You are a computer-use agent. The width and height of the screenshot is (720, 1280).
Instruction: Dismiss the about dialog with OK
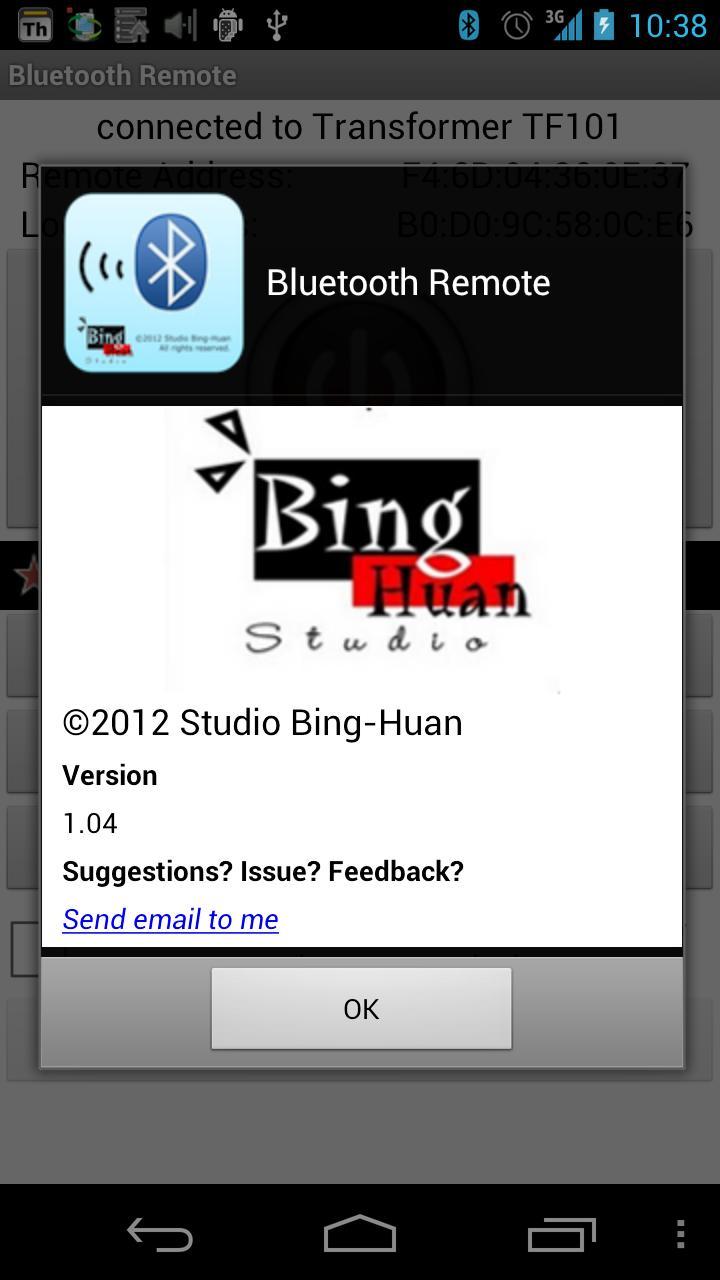click(360, 1008)
